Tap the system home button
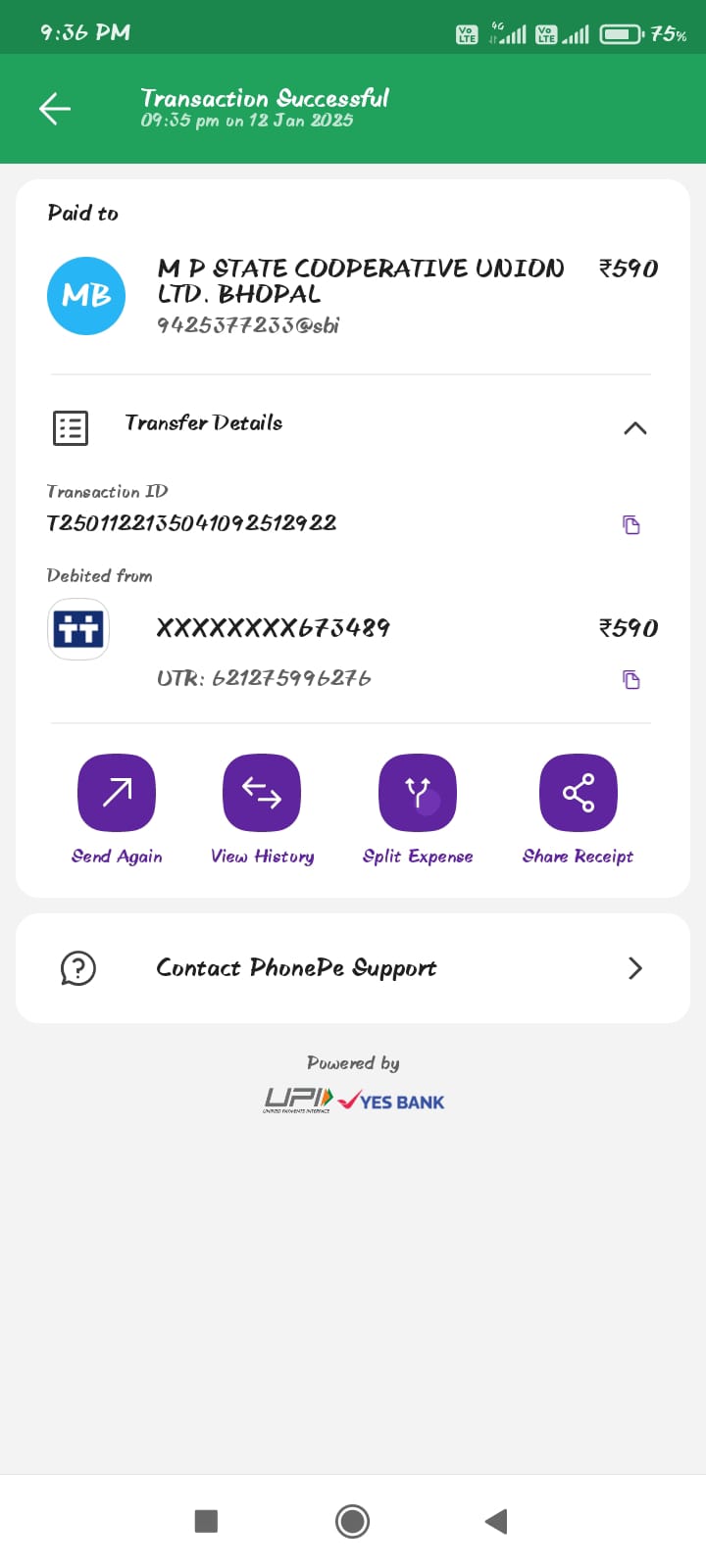This screenshot has width=706, height=1568. pyautogui.click(x=352, y=1521)
